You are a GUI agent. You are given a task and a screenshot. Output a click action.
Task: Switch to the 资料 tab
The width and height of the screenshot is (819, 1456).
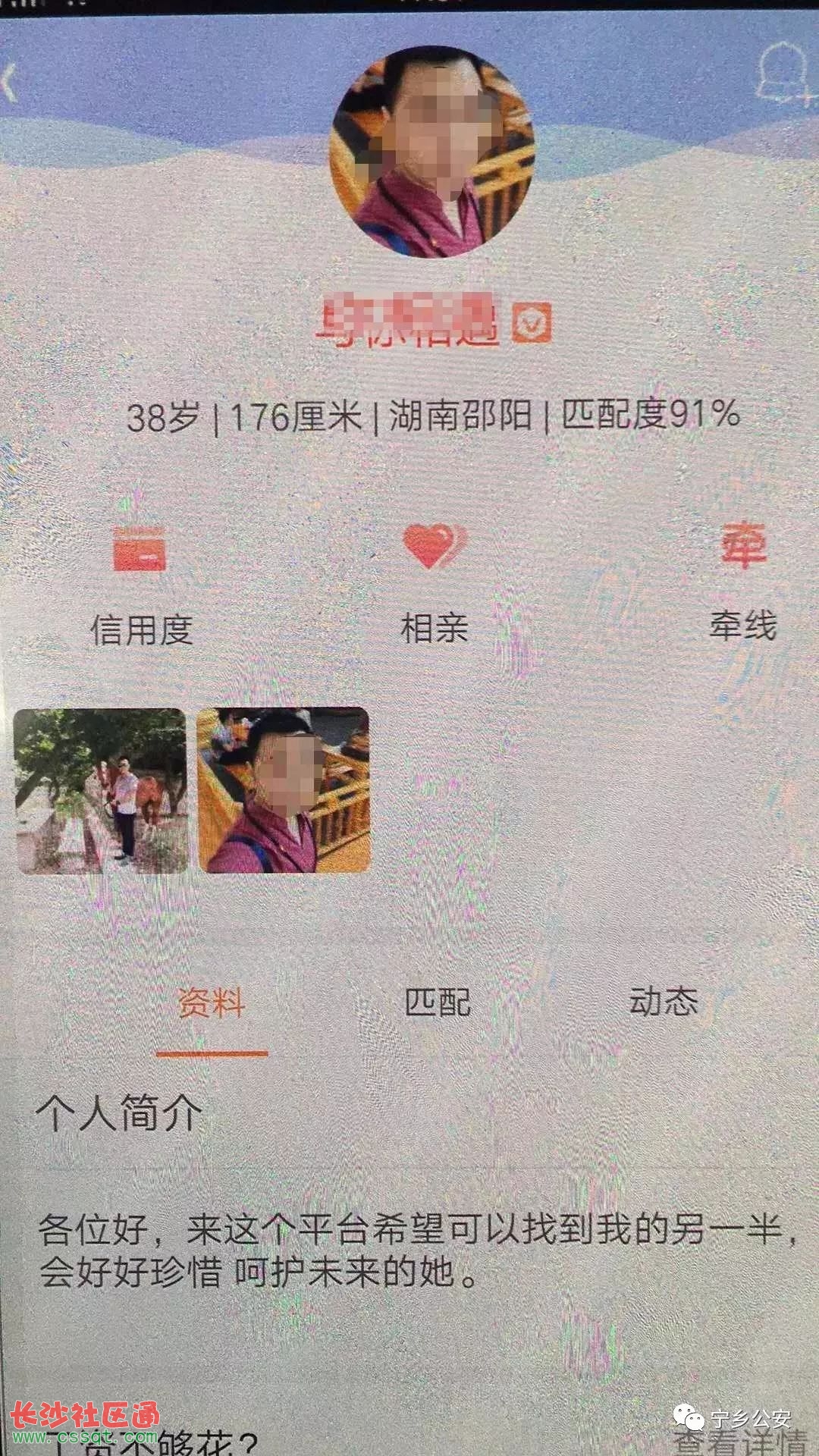click(212, 1004)
